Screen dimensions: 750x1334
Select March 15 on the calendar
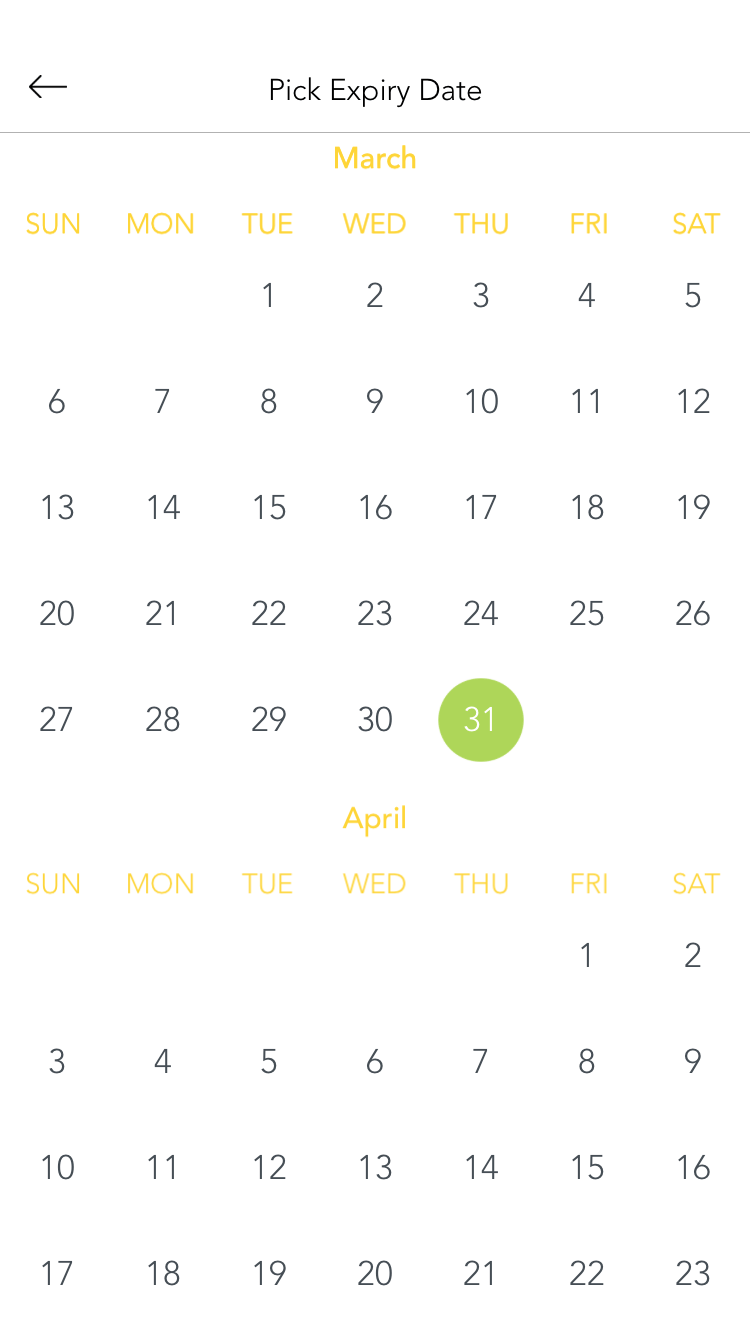268,508
